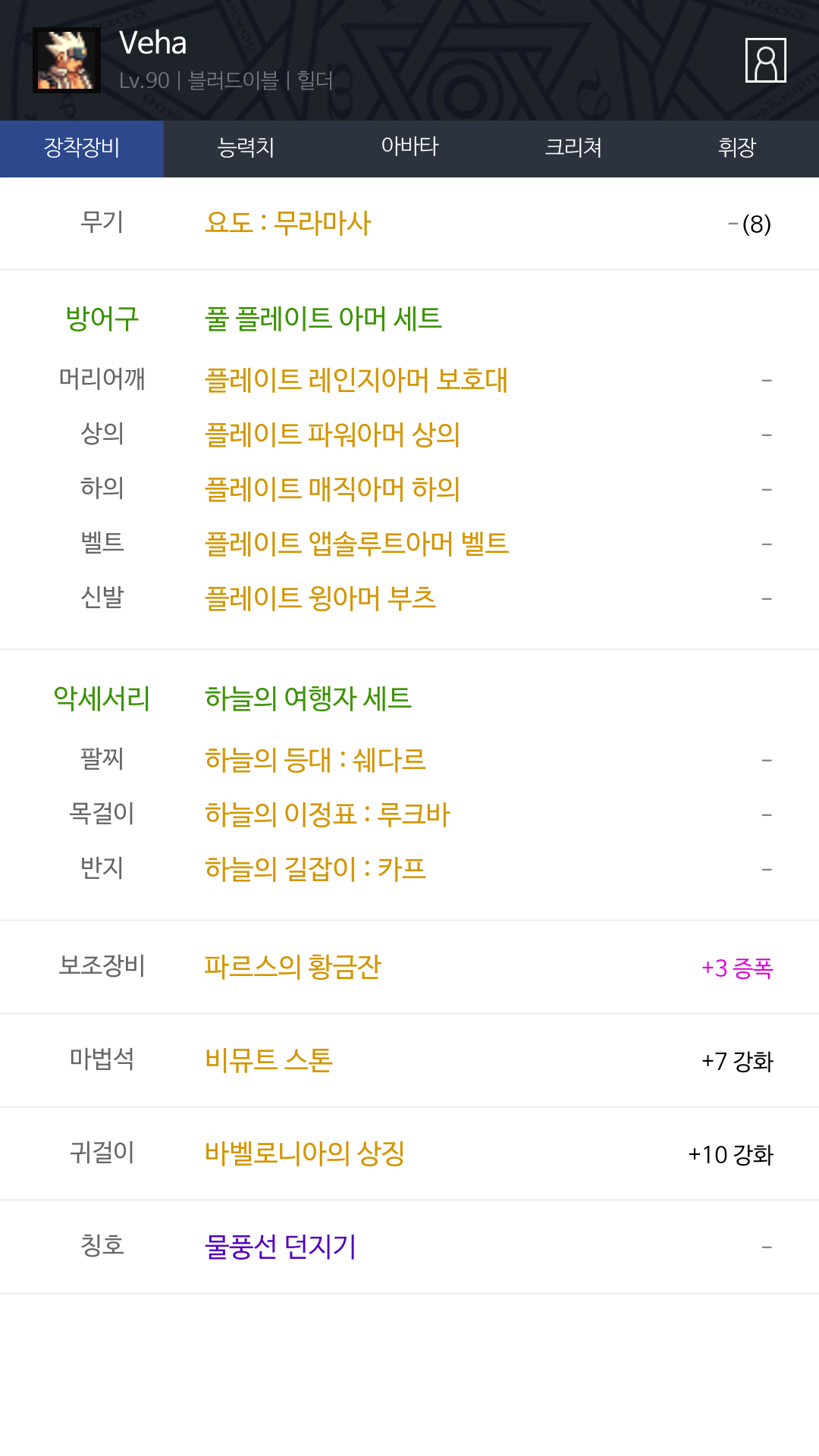Screen dimensions: 819x1456
Task: View title 물풍선 던지기
Action: [281, 1247]
